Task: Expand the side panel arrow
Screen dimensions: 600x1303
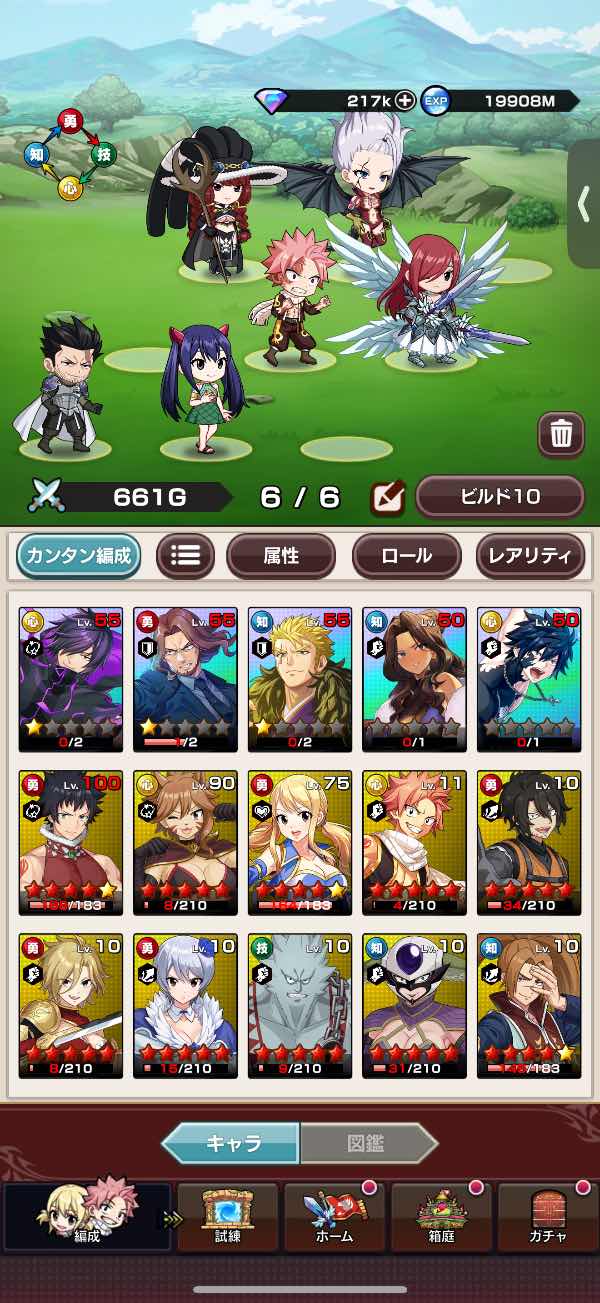Action: tap(584, 204)
